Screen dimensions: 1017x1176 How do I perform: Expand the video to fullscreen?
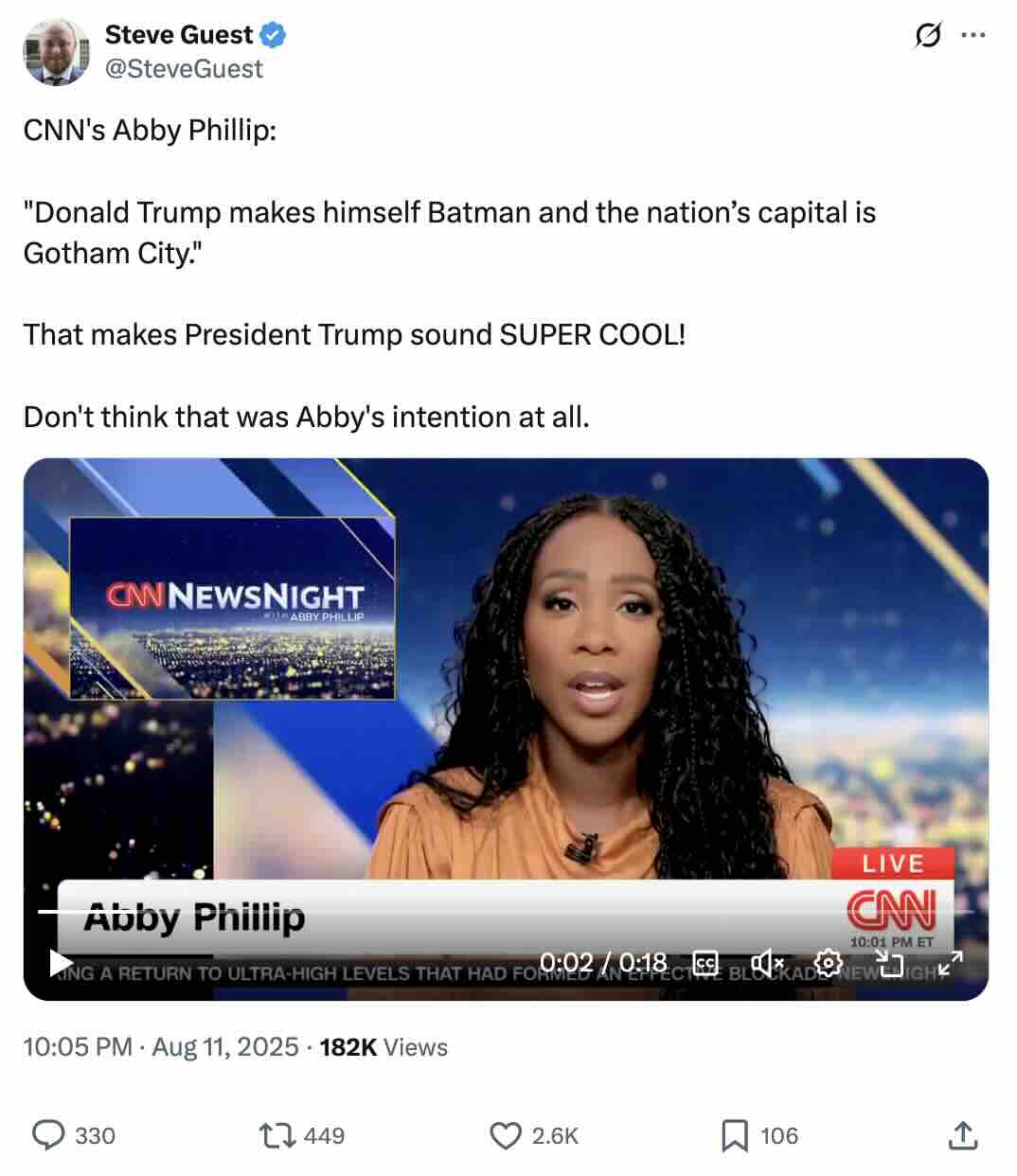click(950, 964)
